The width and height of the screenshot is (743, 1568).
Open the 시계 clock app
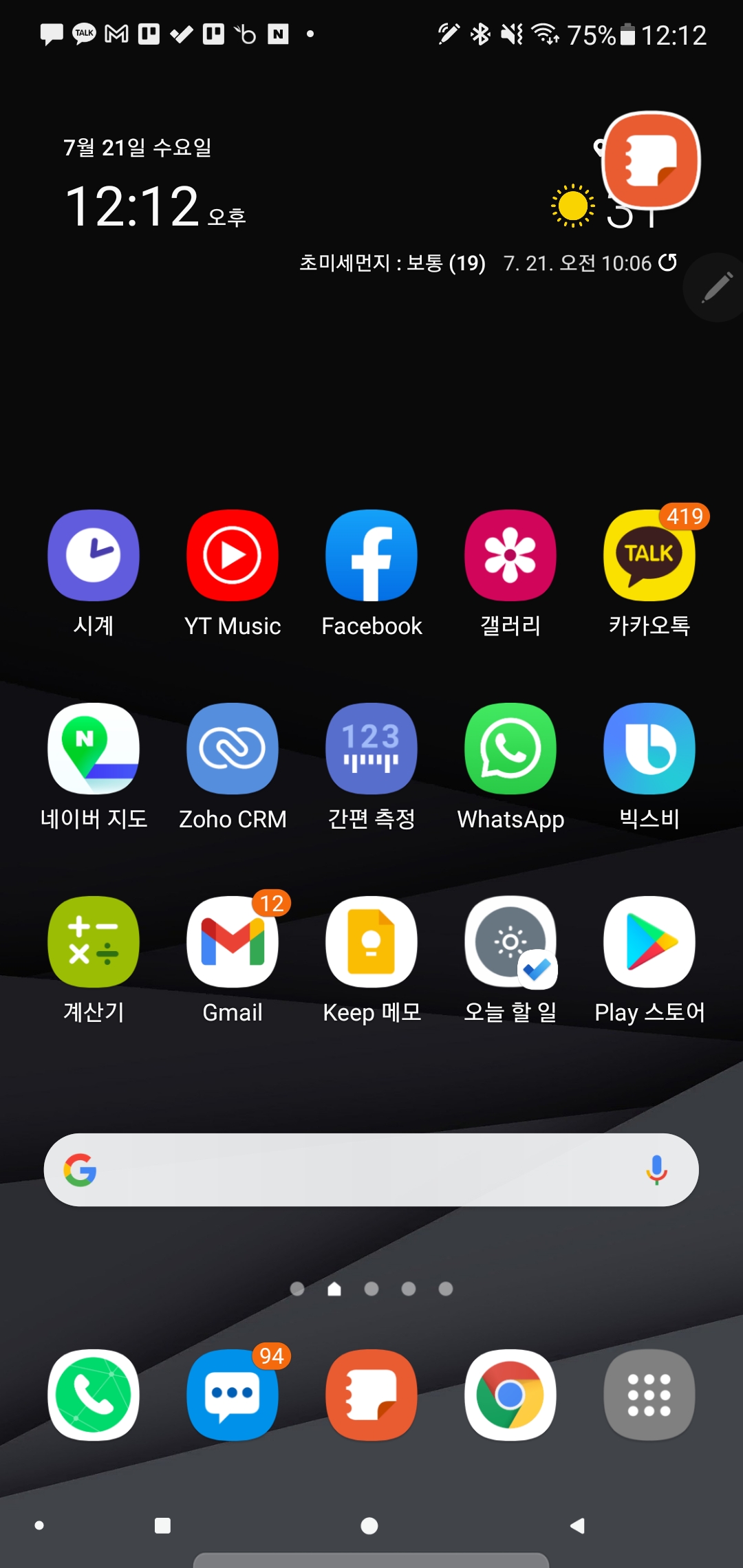click(x=94, y=556)
